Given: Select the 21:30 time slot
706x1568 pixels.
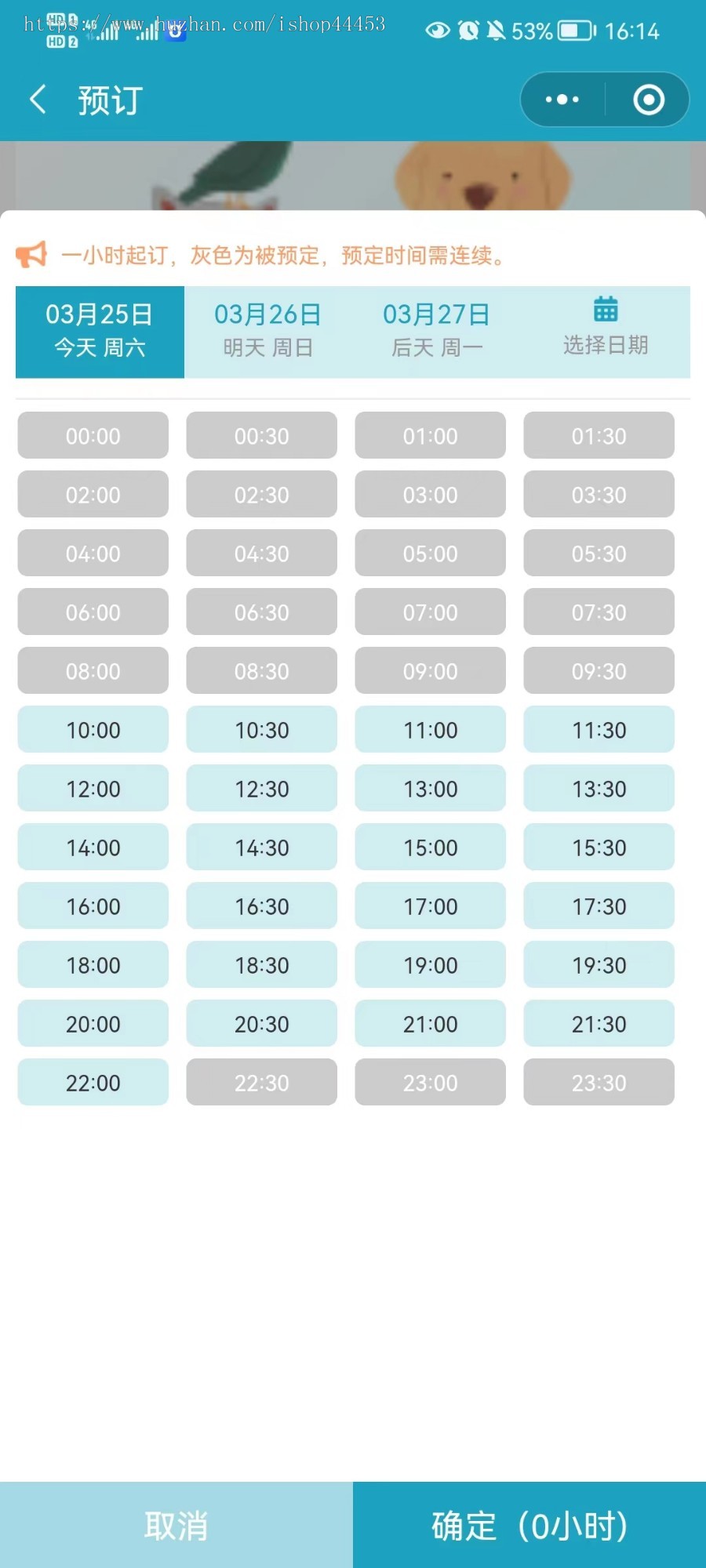Looking at the screenshot, I should 599,1023.
